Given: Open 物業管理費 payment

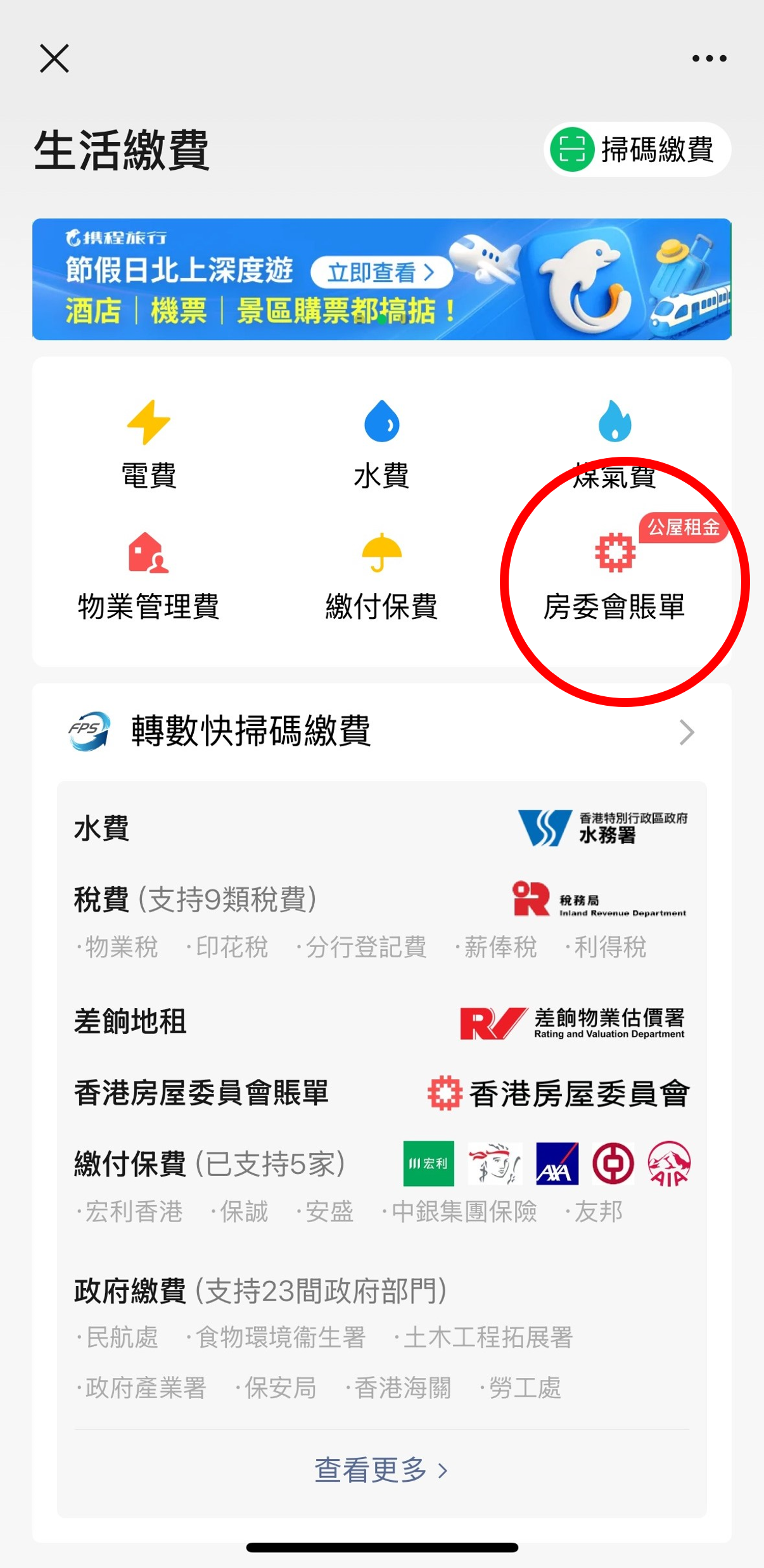Looking at the screenshot, I should (149, 577).
